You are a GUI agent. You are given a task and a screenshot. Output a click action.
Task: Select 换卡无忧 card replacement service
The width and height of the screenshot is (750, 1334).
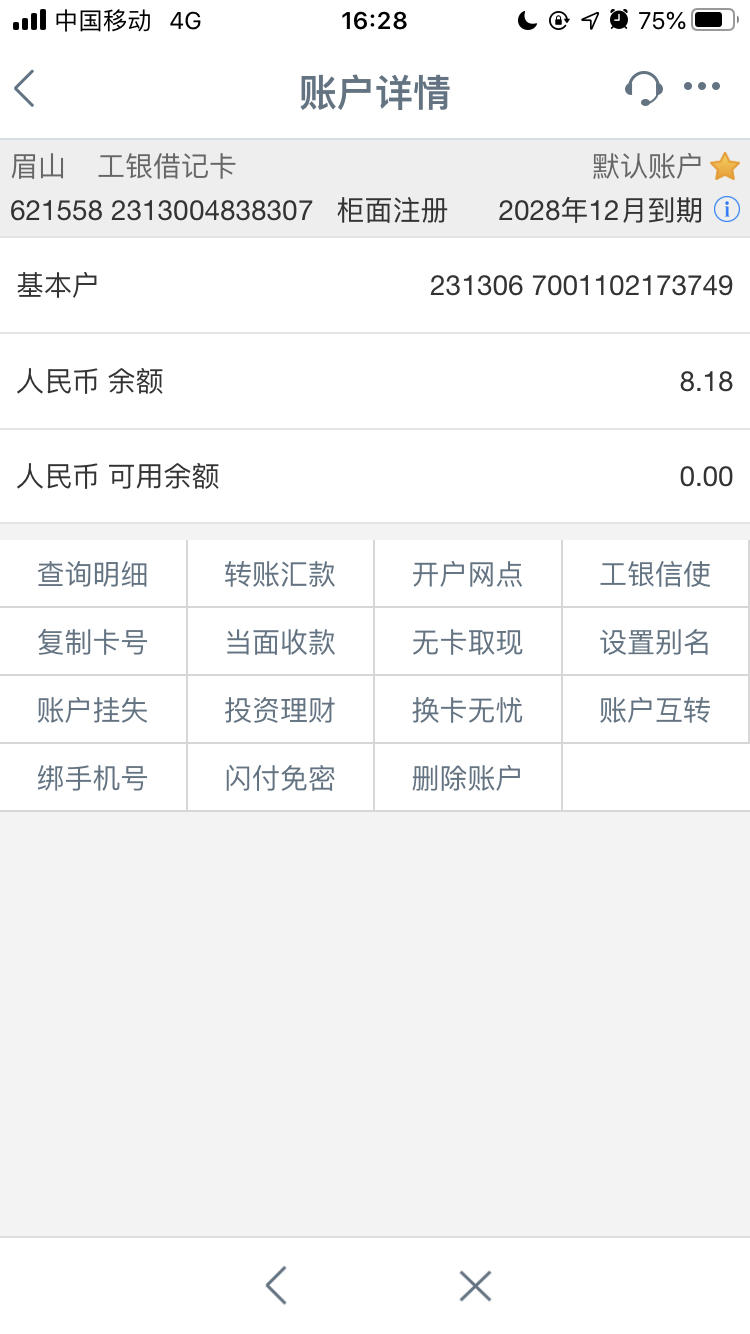click(x=467, y=709)
